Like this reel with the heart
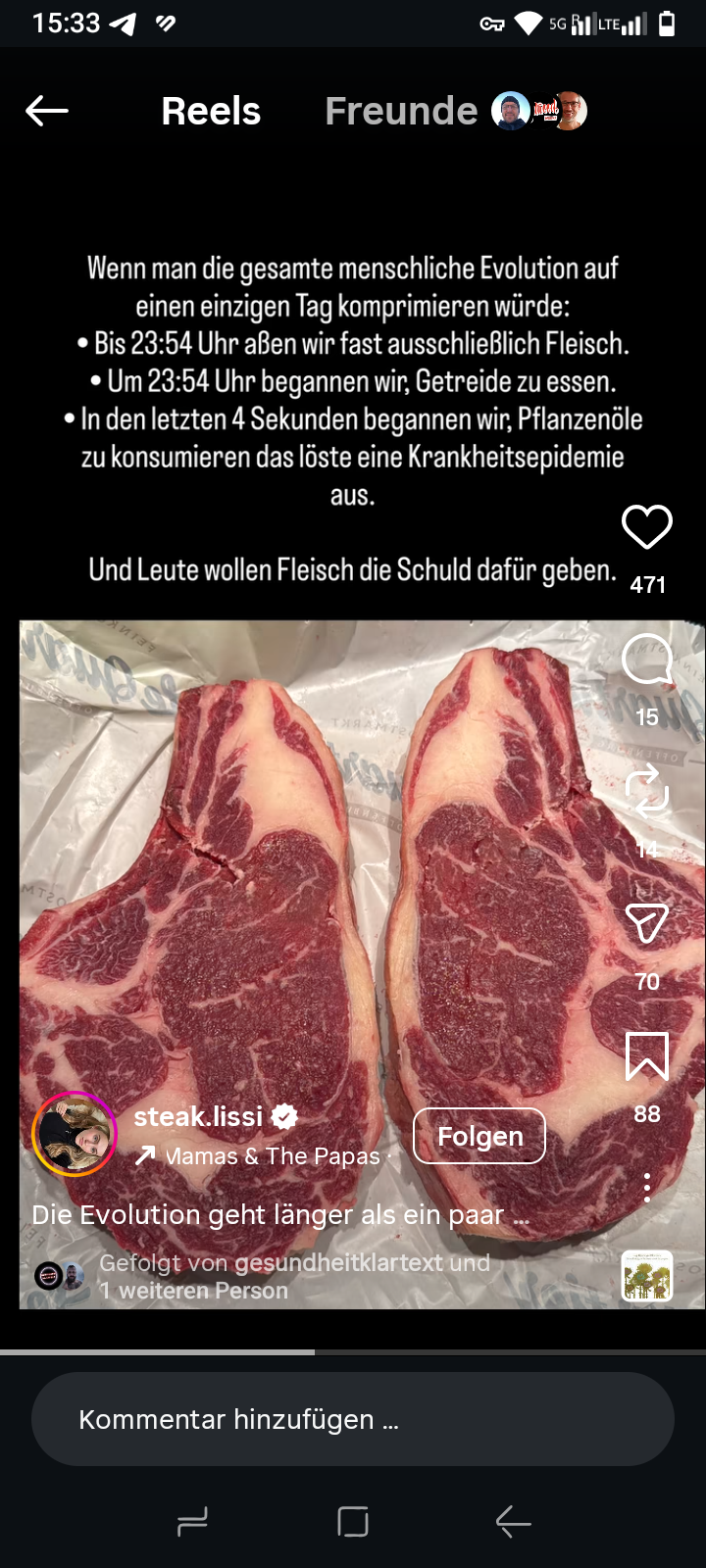 coord(647,527)
